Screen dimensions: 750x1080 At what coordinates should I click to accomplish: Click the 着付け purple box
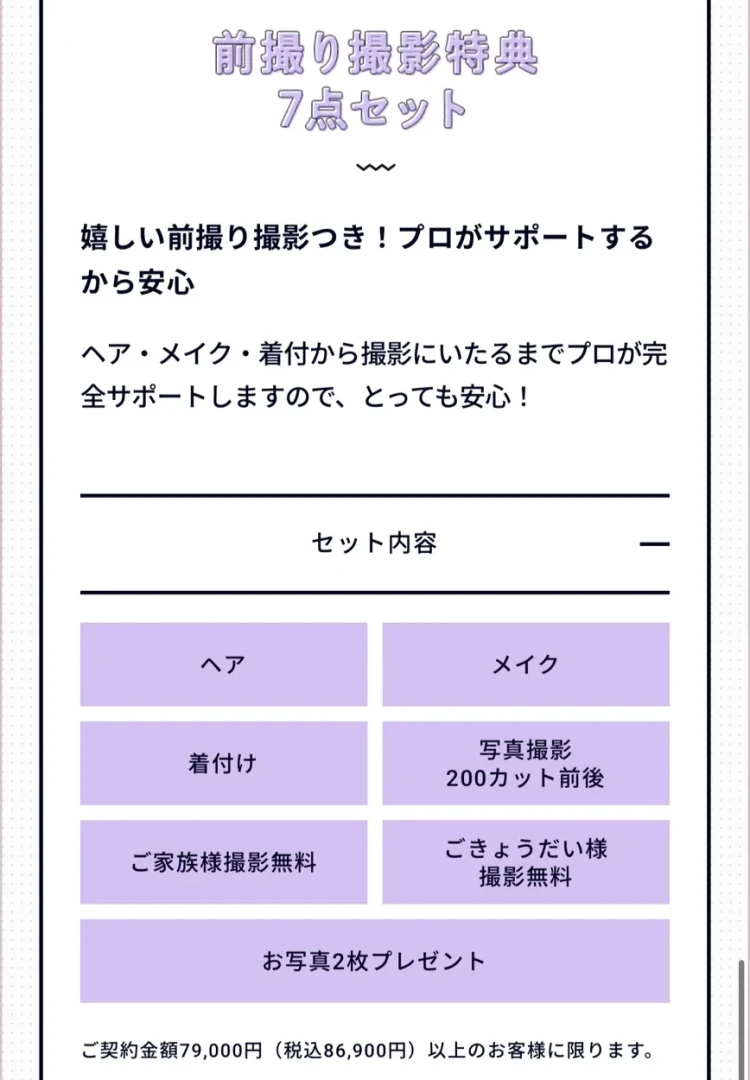223,763
